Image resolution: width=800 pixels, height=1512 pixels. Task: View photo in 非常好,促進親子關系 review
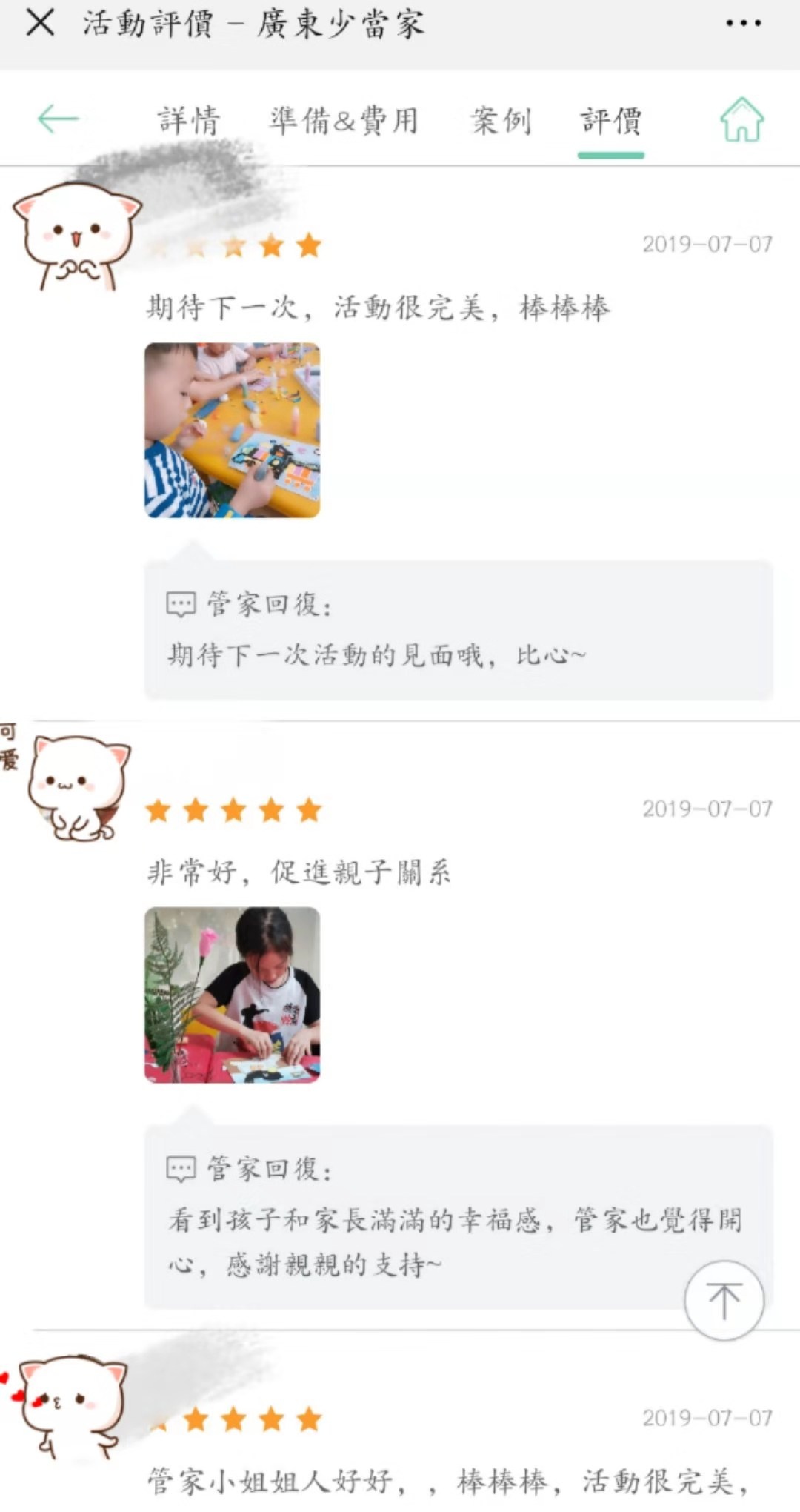232,995
